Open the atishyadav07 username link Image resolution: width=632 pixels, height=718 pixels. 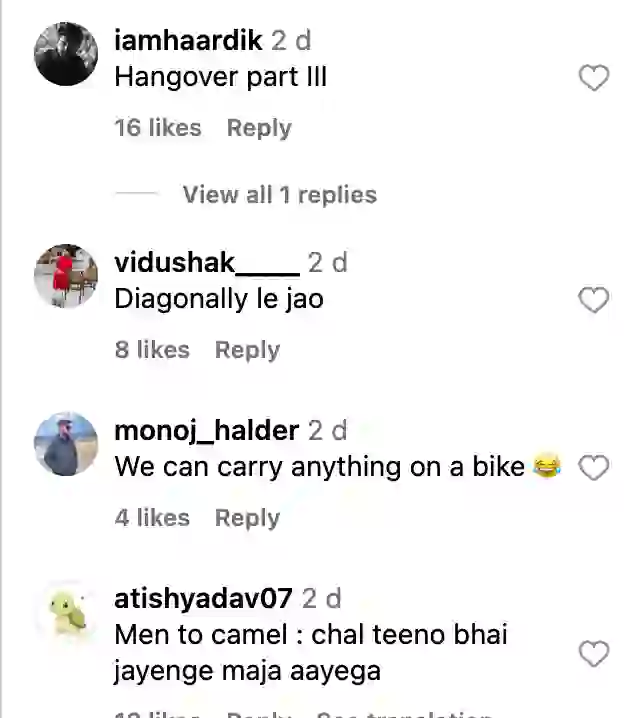203,599
